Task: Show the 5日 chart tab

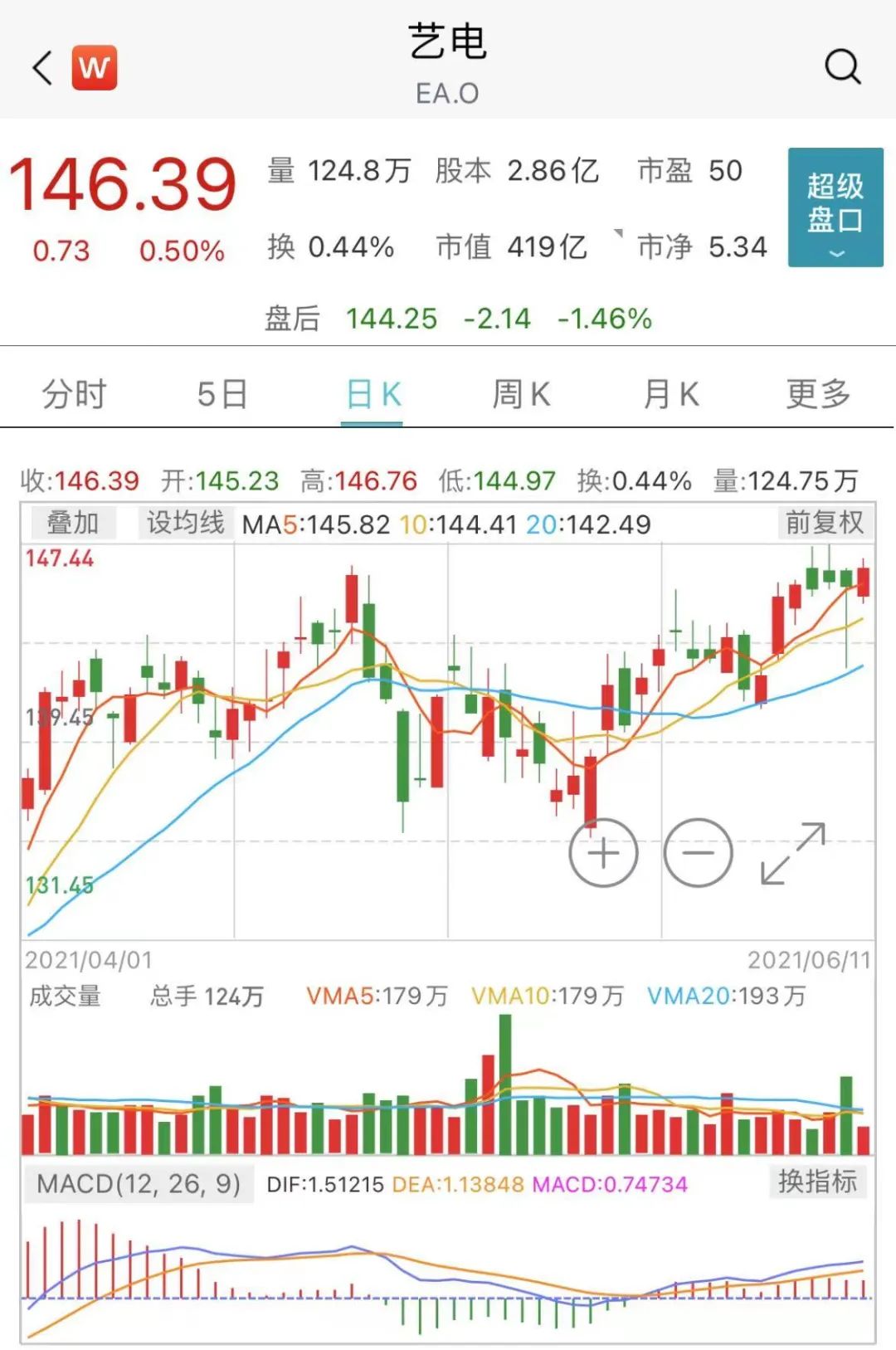Action: click(222, 394)
